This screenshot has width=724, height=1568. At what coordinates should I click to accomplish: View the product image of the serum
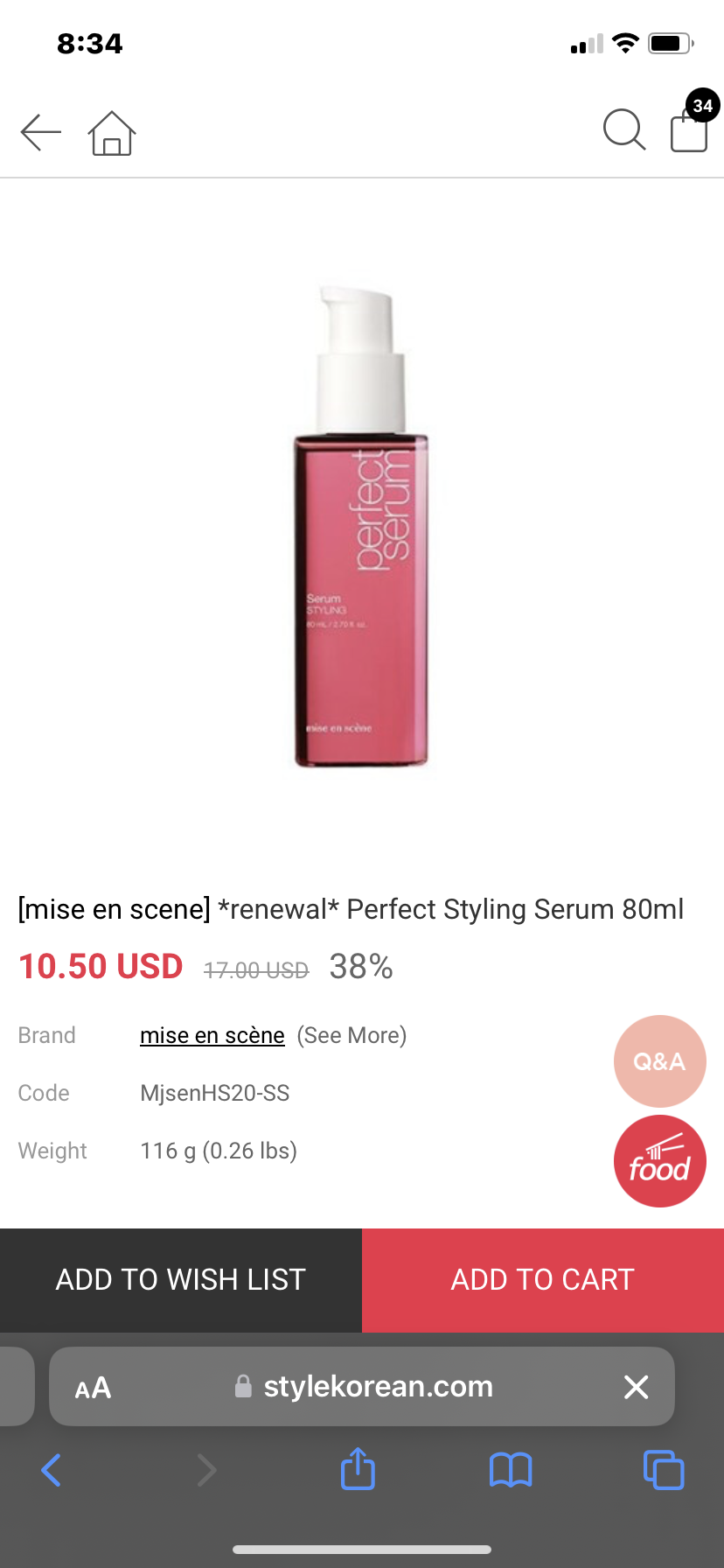click(361, 527)
